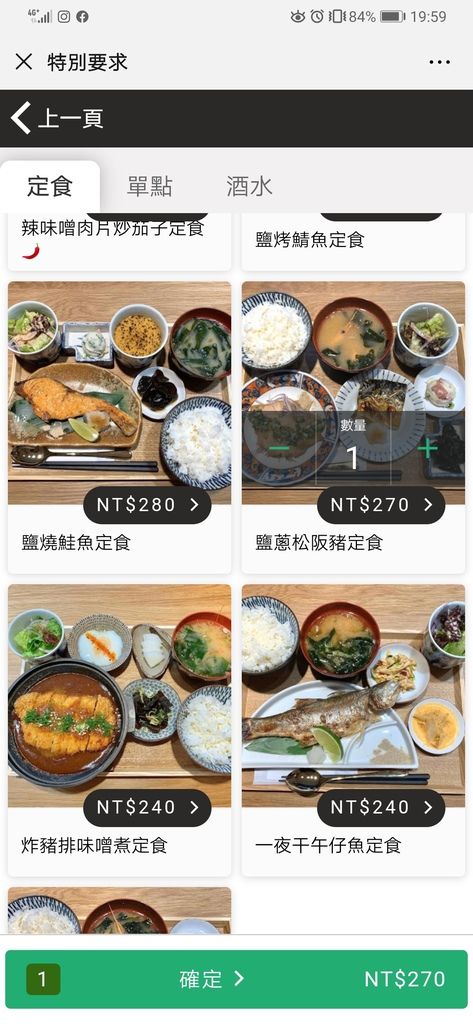This screenshot has width=473, height=1024.
Task: Switch to the 酒水 tab
Action: tap(249, 187)
